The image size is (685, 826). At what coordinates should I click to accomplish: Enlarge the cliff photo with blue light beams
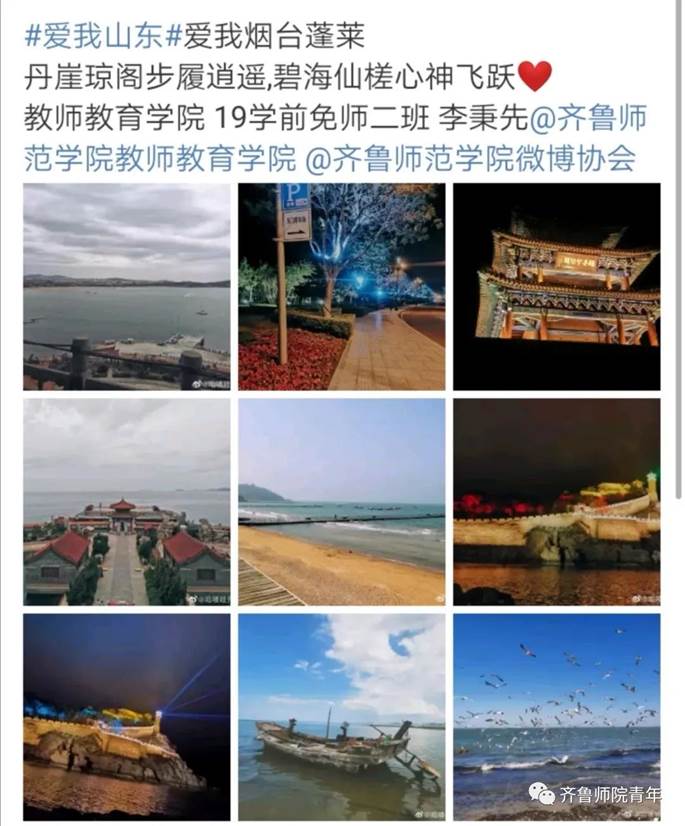127,717
